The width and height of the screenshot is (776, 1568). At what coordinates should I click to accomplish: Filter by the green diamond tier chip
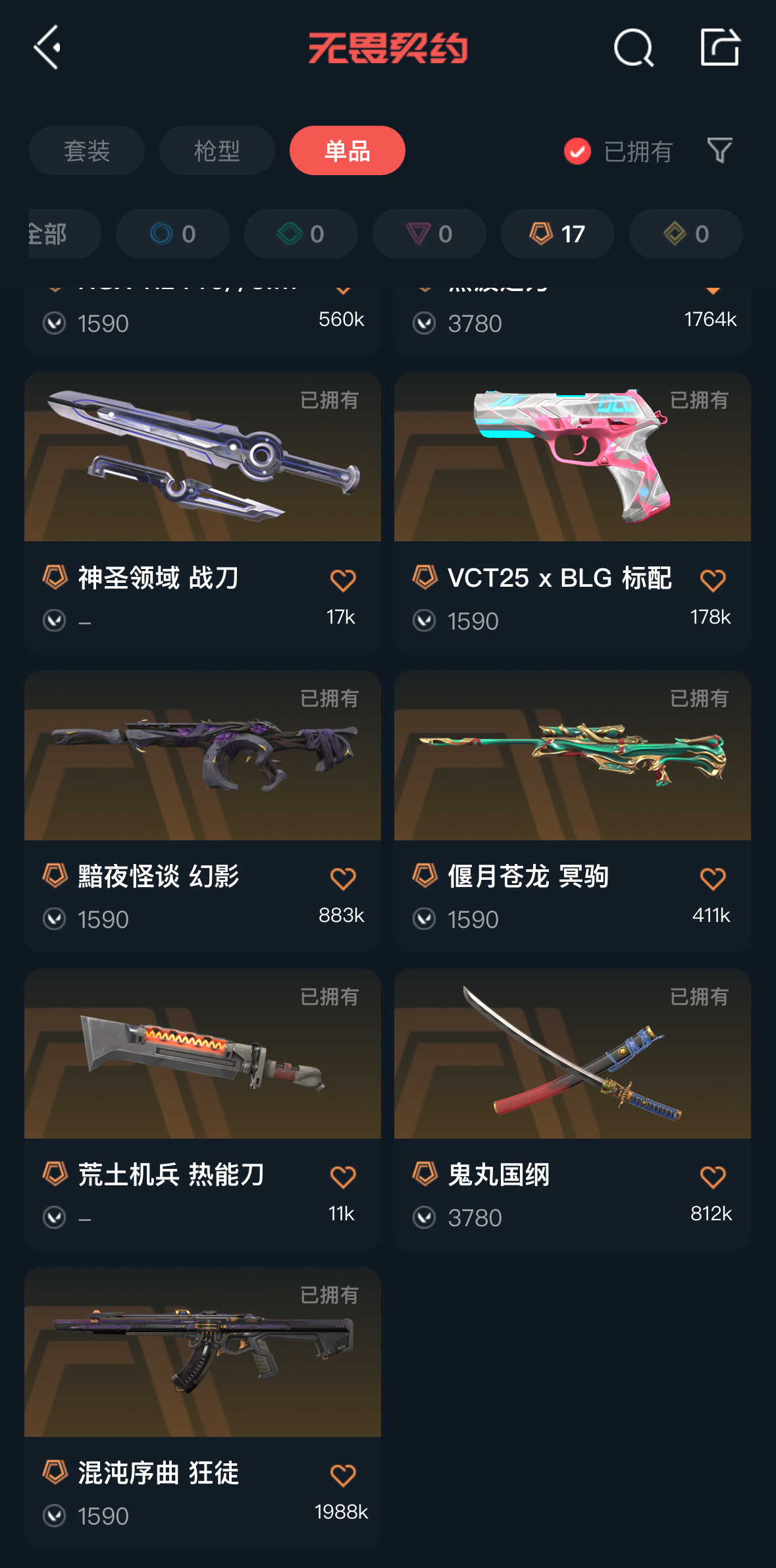click(x=301, y=234)
